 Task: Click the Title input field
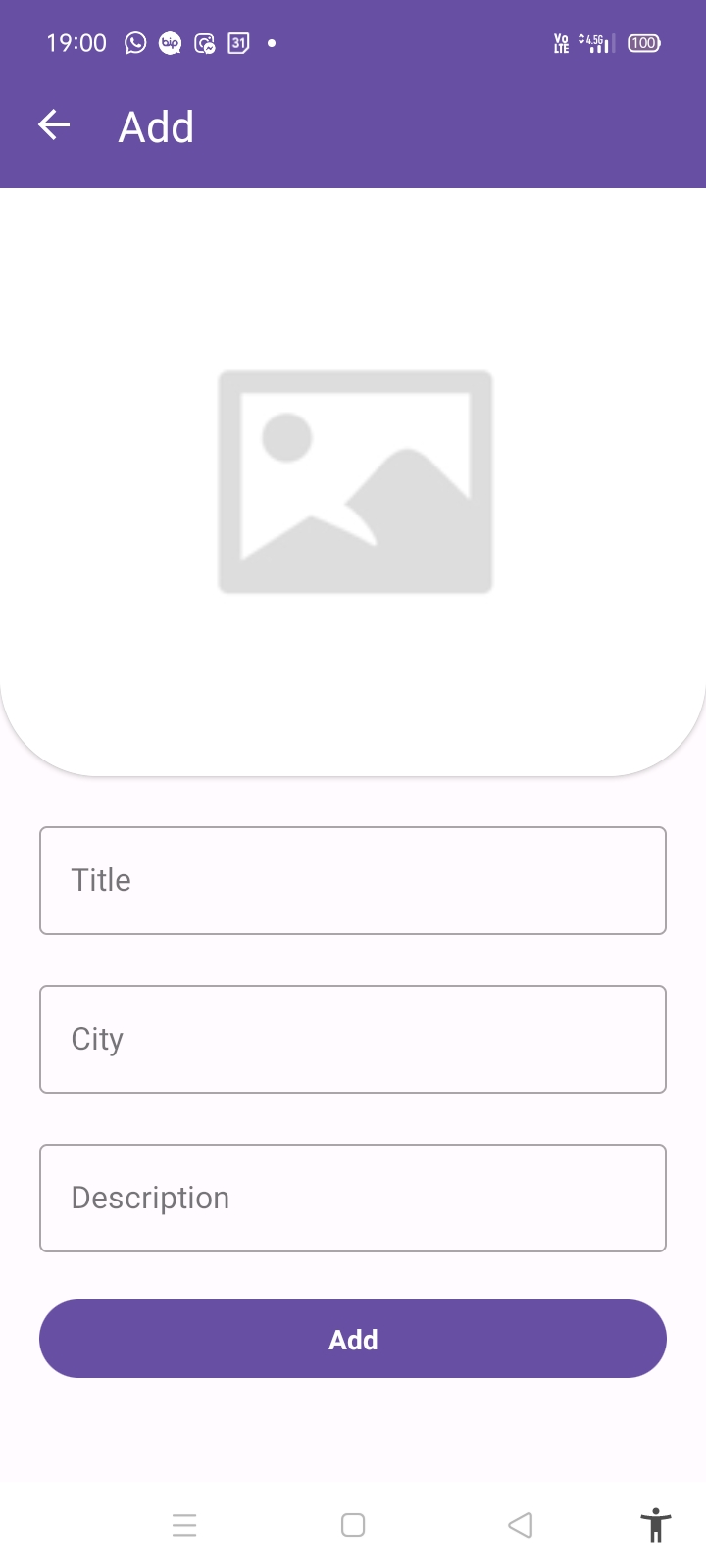click(x=353, y=880)
